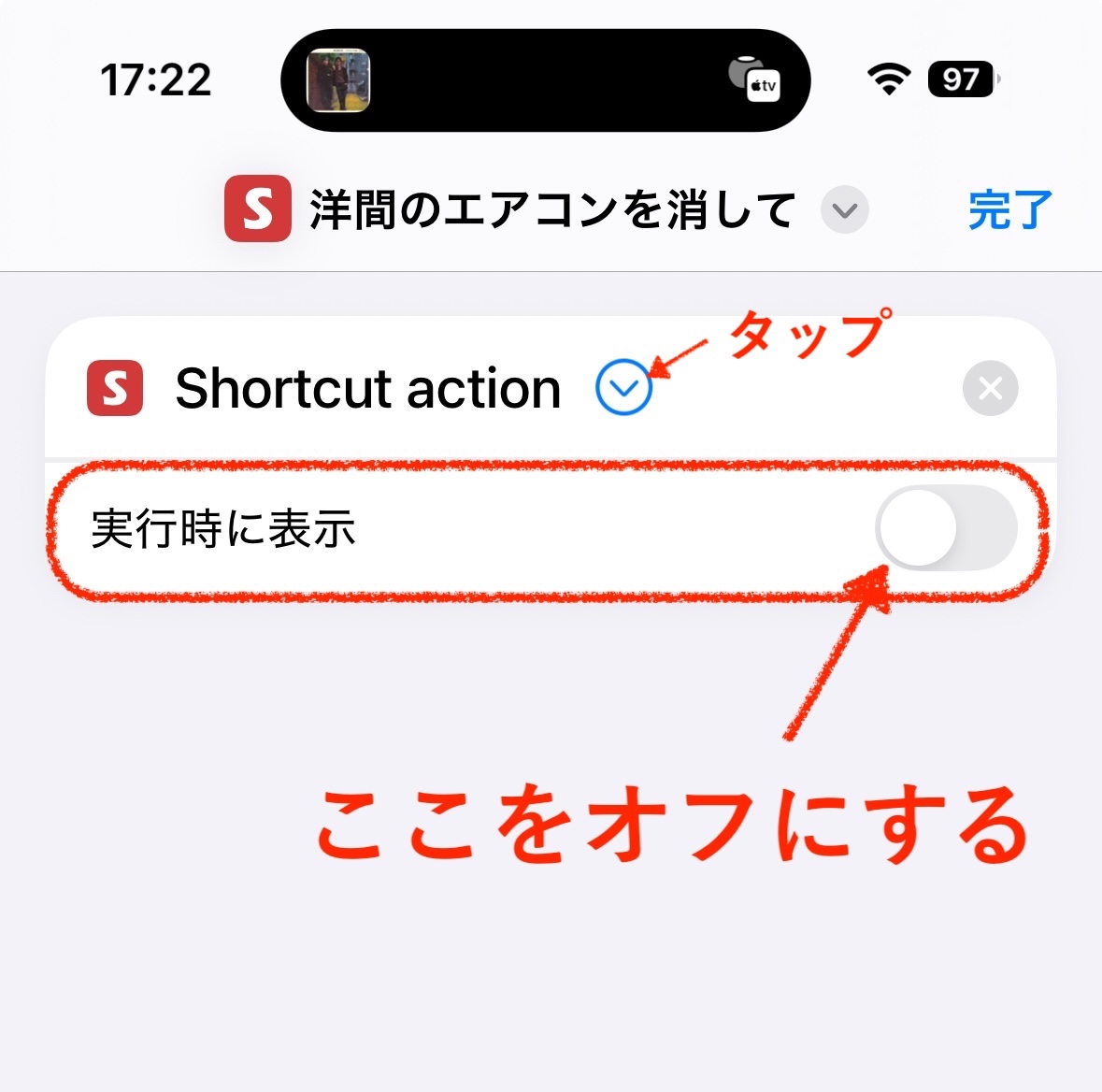Remove the Shortcut action with the X
This screenshot has height=1092, width=1102.
(x=990, y=388)
